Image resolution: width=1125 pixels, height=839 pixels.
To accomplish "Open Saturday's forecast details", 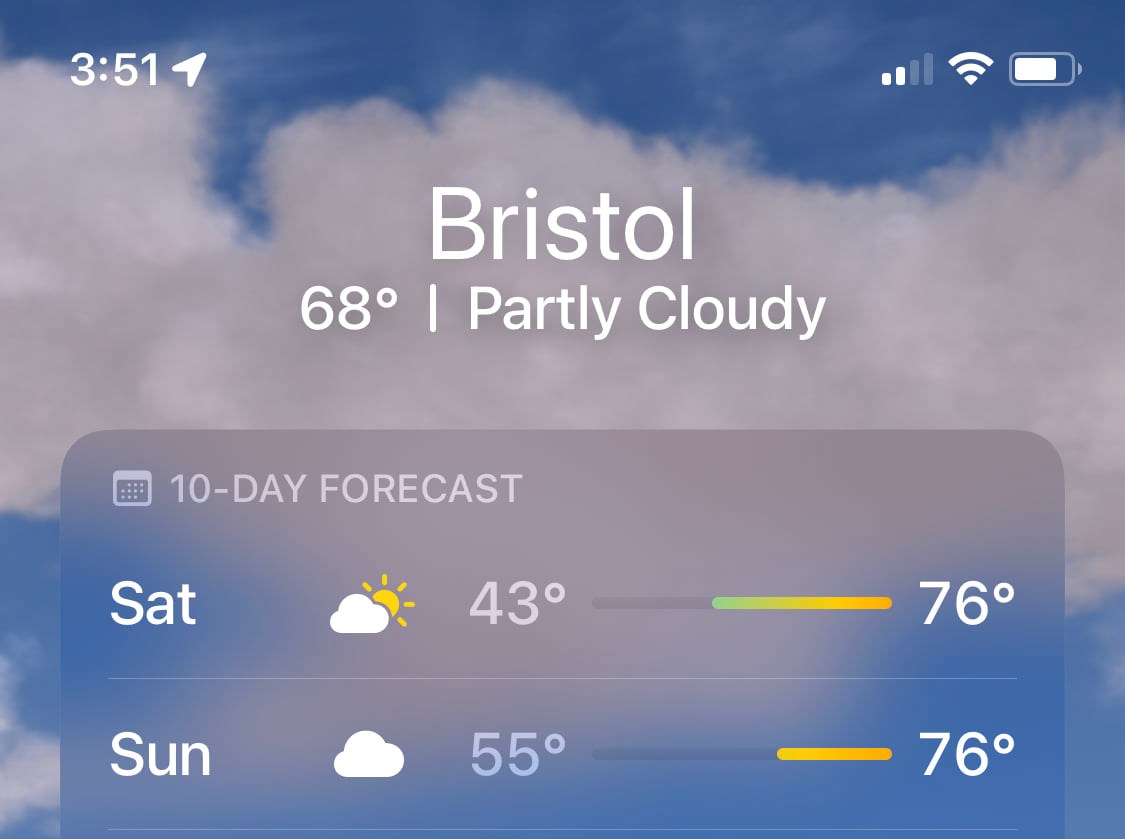I will click(x=562, y=604).
